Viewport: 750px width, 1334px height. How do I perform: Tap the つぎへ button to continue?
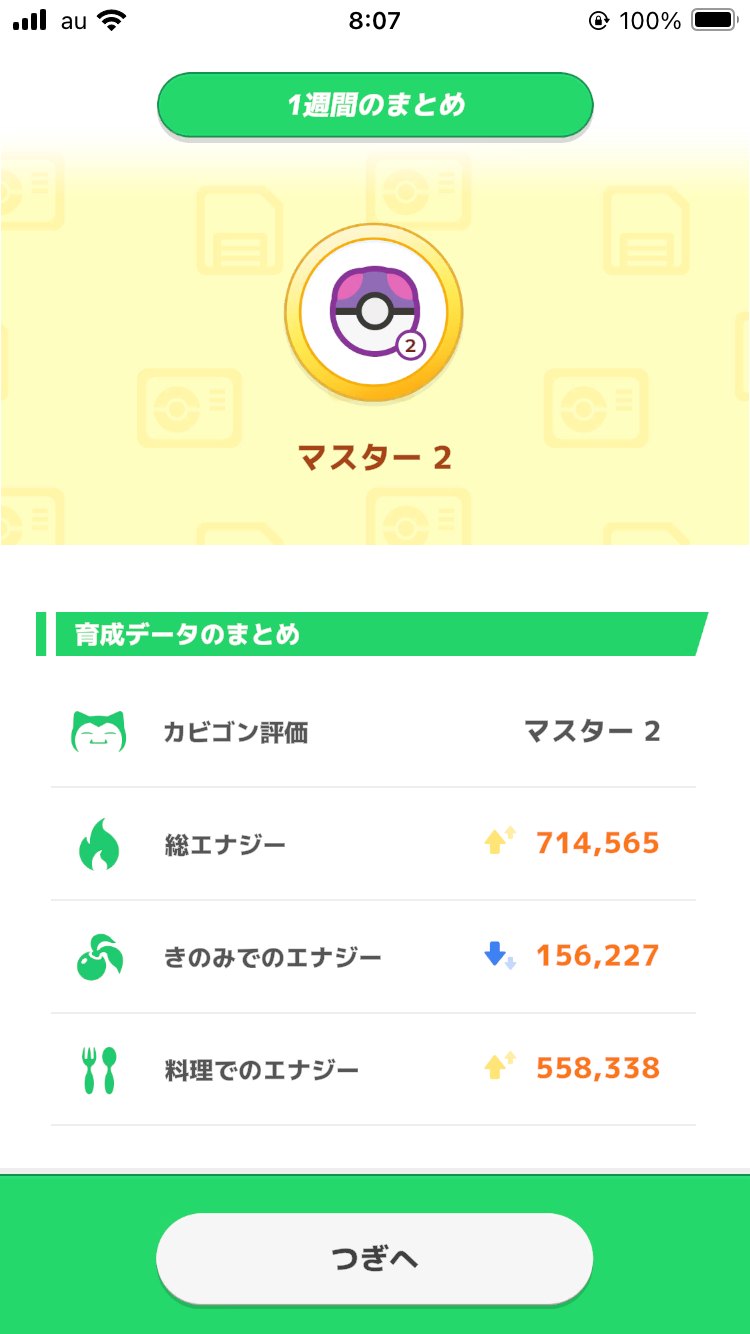click(374, 1258)
